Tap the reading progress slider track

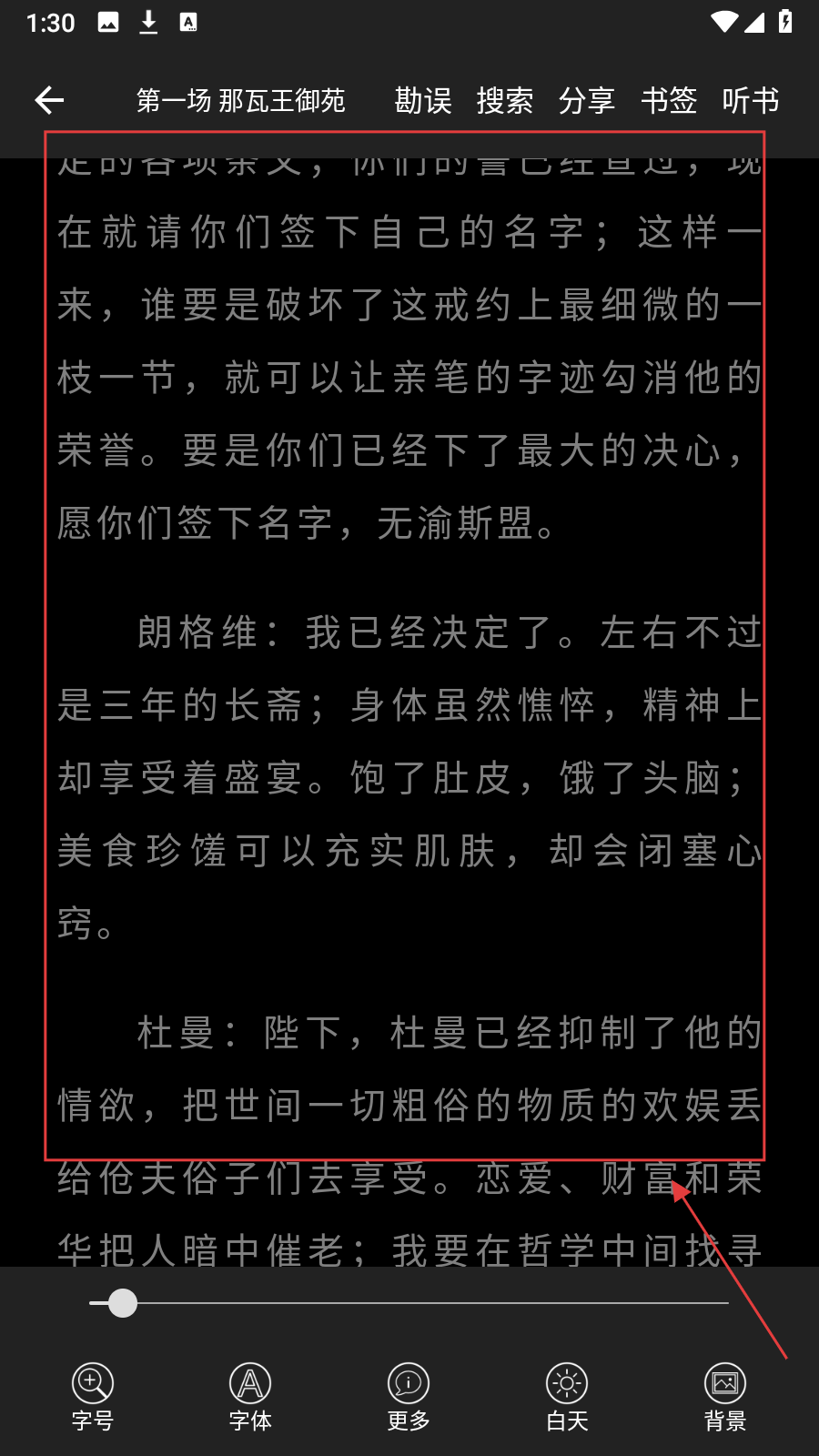point(409,1303)
